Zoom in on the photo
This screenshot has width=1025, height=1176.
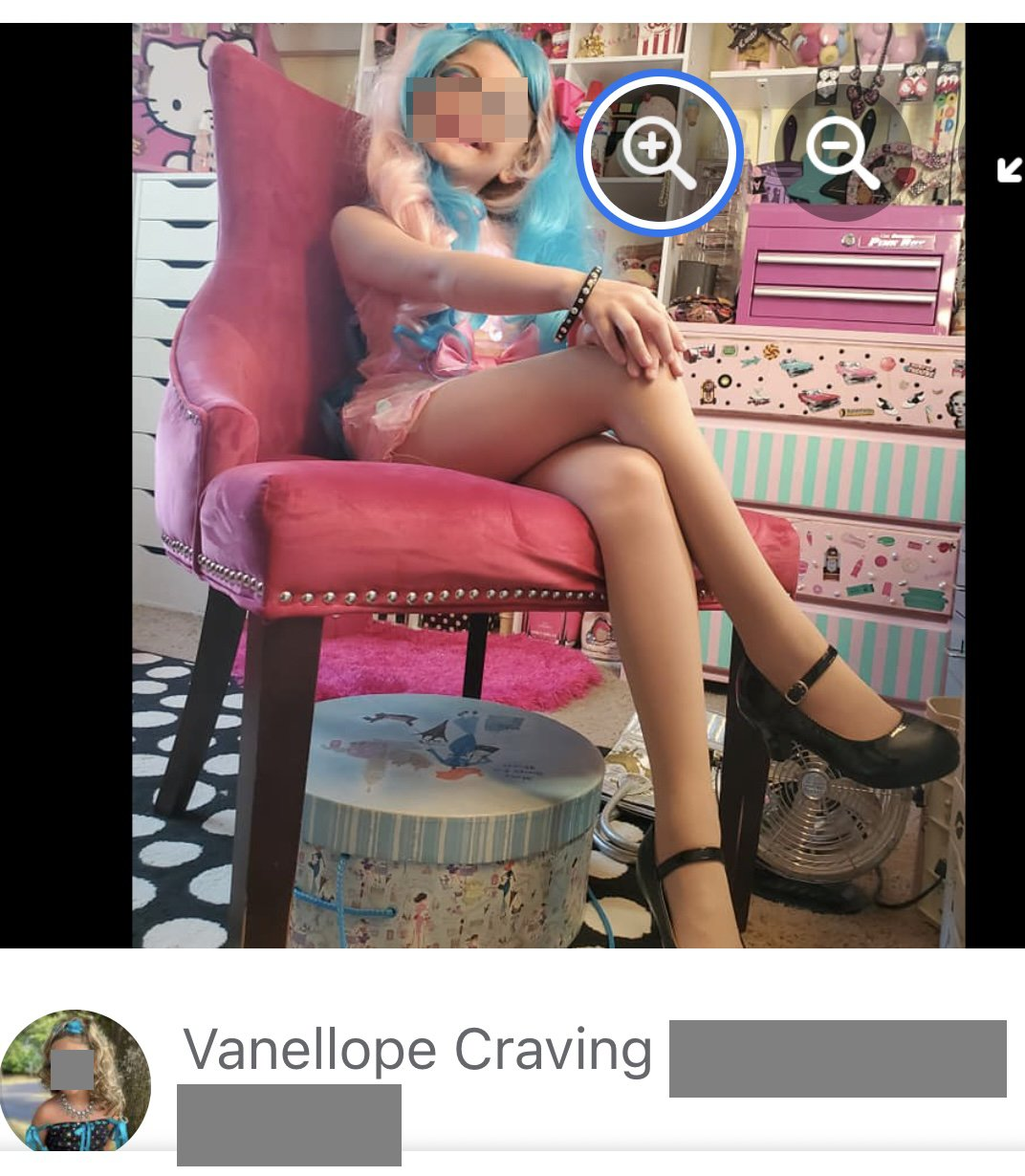659,152
